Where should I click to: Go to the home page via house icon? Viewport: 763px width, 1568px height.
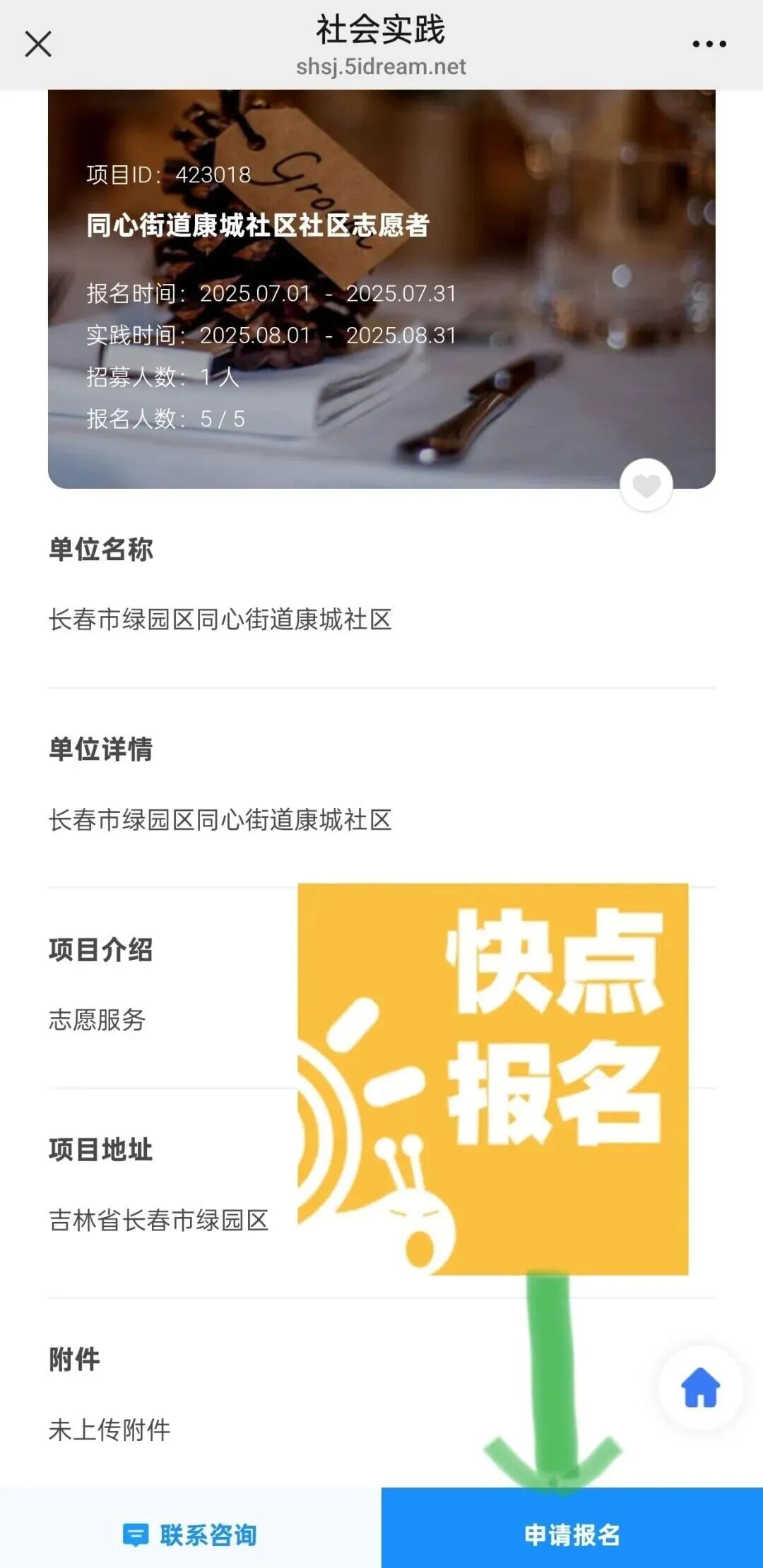[700, 1387]
